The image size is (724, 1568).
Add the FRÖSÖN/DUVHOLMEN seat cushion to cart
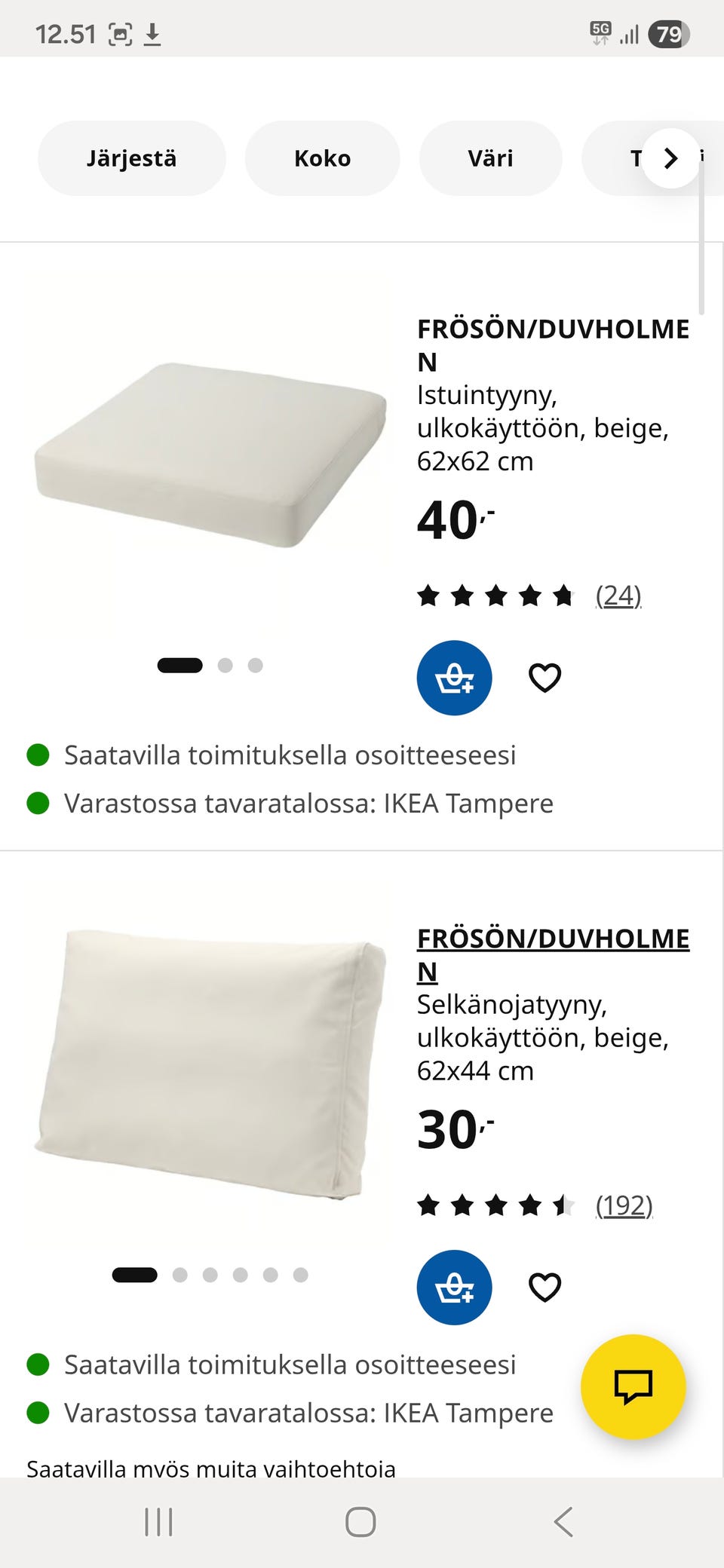point(453,677)
